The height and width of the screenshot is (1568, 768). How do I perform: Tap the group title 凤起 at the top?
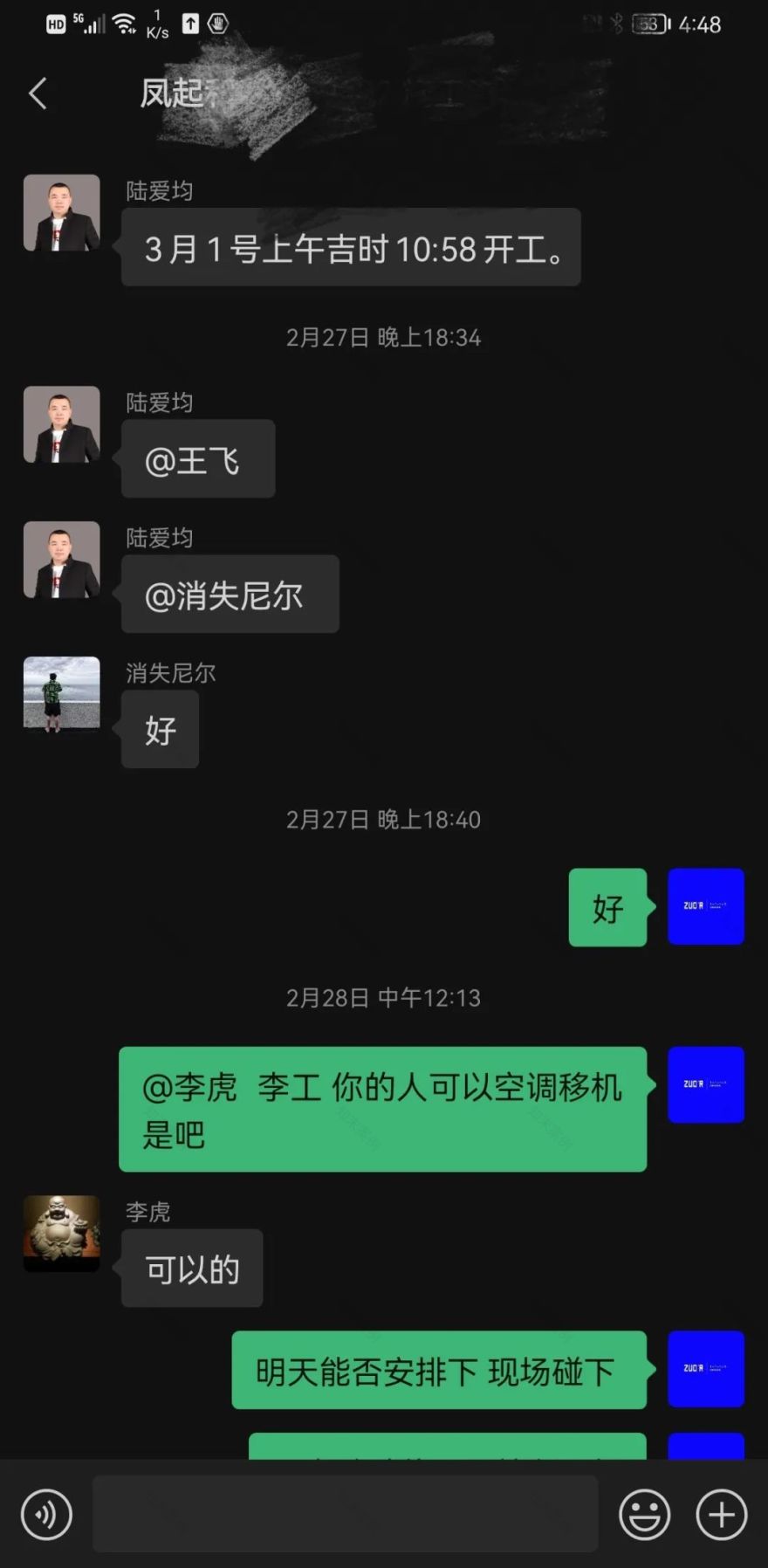click(x=175, y=93)
